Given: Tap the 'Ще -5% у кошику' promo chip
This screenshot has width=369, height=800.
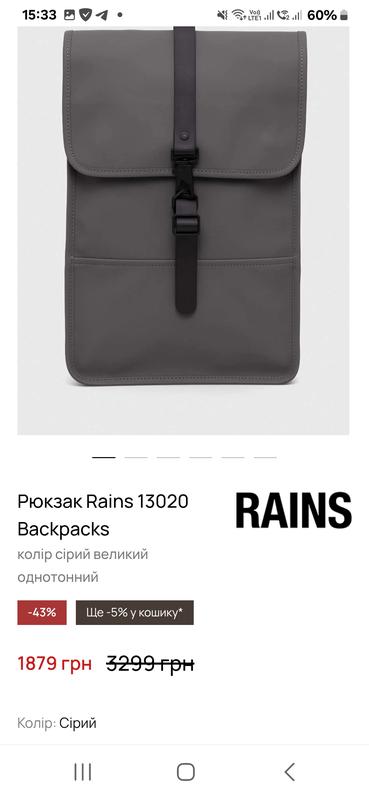Looking at the screenshot, I should 135,613.
